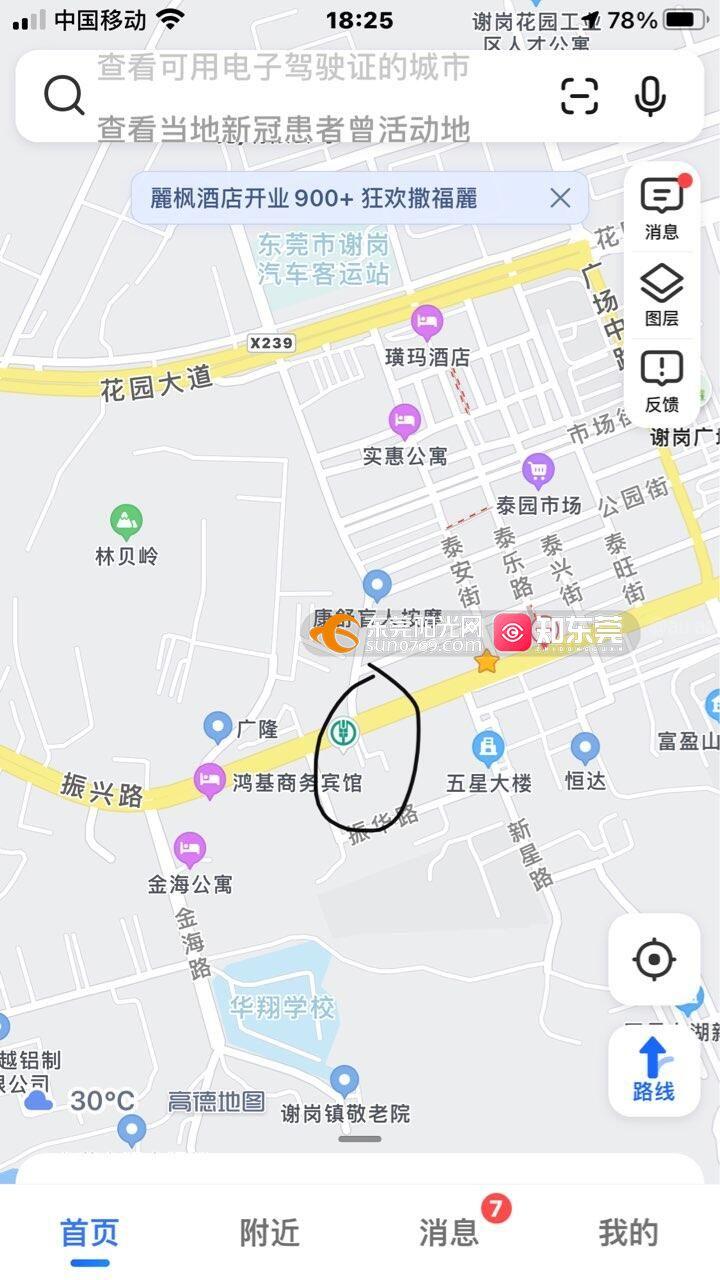Viewport: 720px width, 1280px height.
Task: Tap the 鸿基商务宾馆 hotel pin
Action: coord(209,780)
